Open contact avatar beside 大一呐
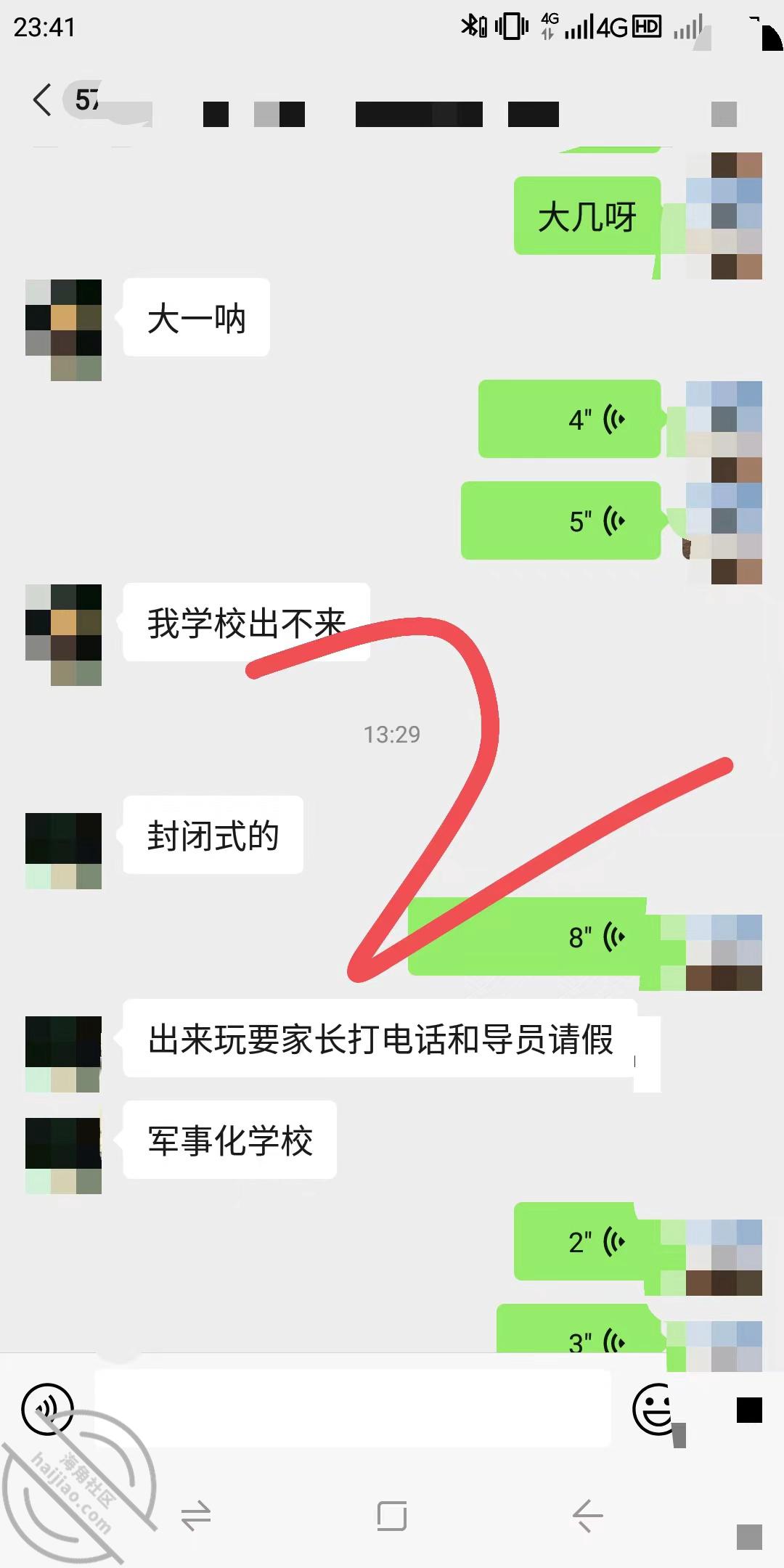This screenshot has height=1568, width=784. [64, 330]
